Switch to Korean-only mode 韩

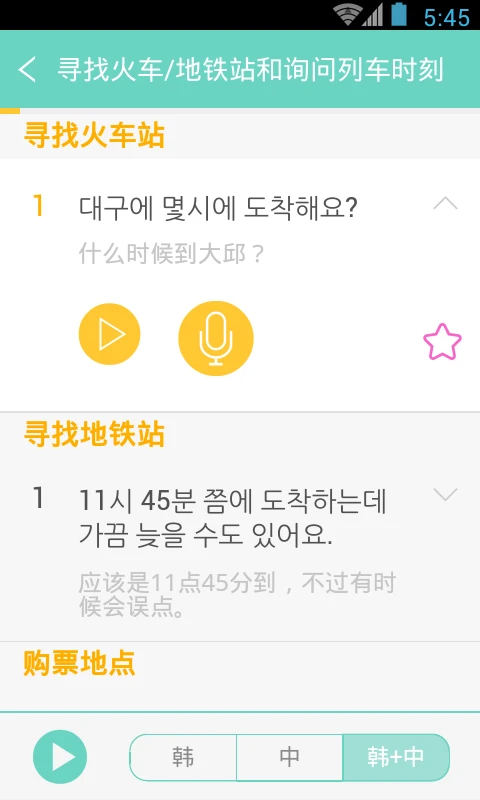tap(183, 757)
